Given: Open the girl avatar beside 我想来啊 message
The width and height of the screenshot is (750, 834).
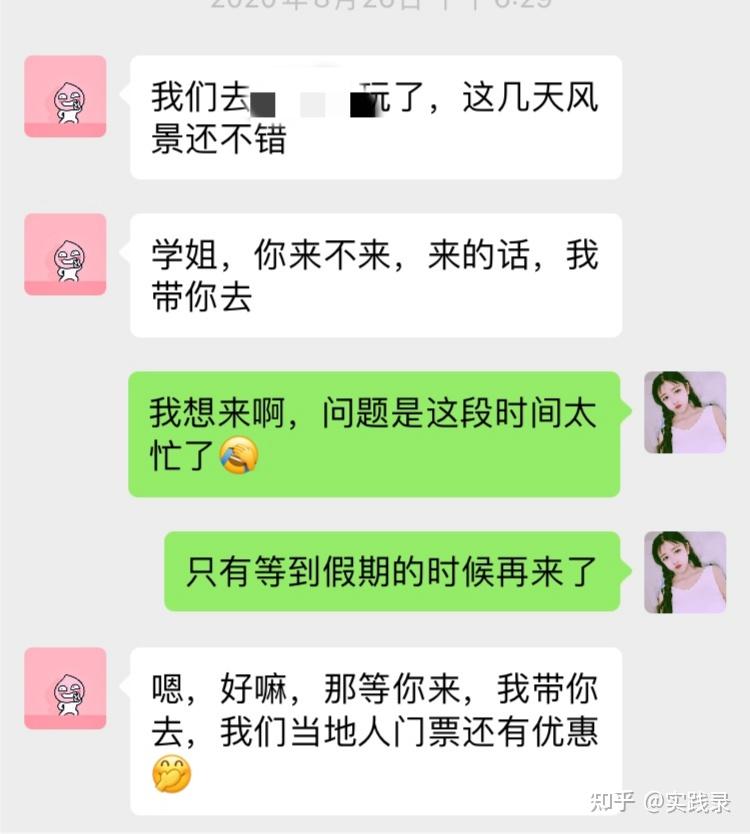Looking at the screenshot, I should click(685, 413).
